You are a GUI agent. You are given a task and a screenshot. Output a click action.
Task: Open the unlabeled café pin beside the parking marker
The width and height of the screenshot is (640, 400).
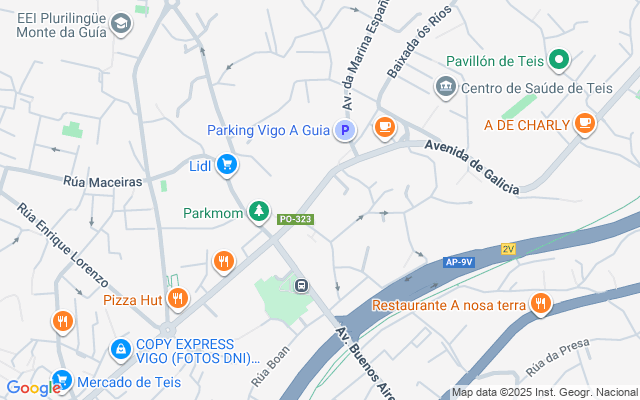pyautogui.click(x=384, y=128)
